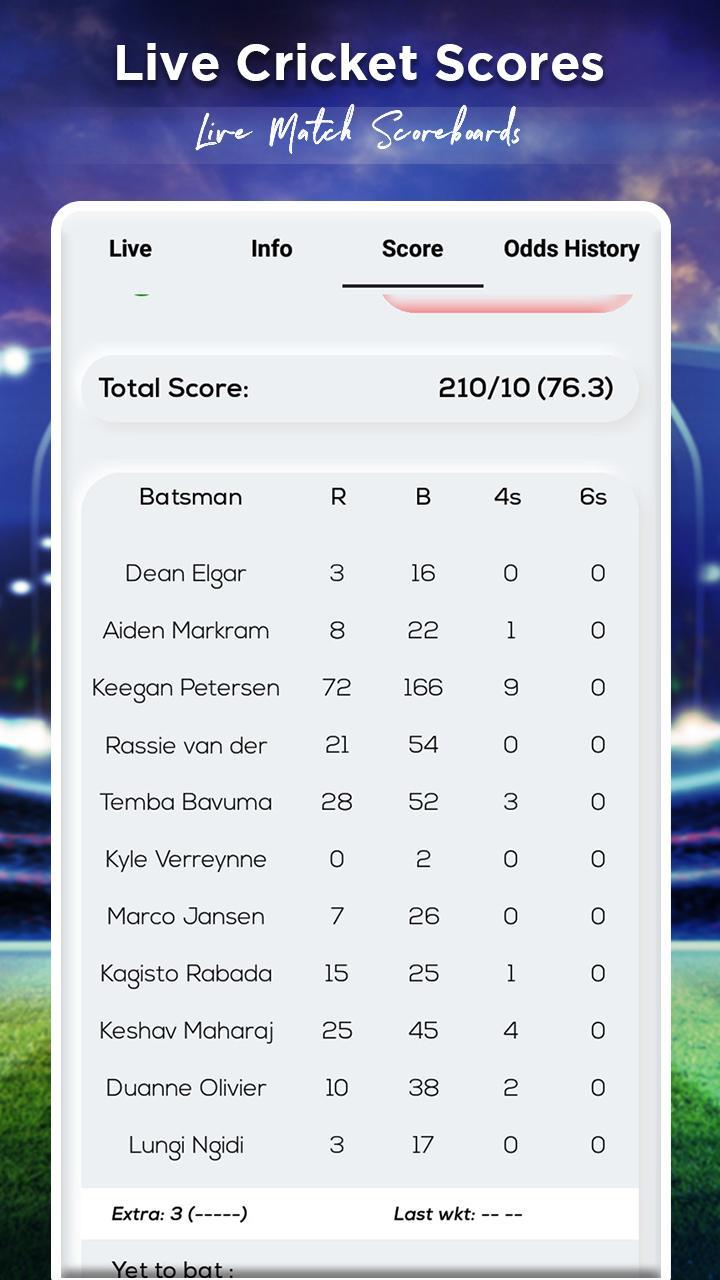This screenshot has height=1280, width=720.
Task: Tap Kagisto Rabada in the scorecard
Action: 186,973
